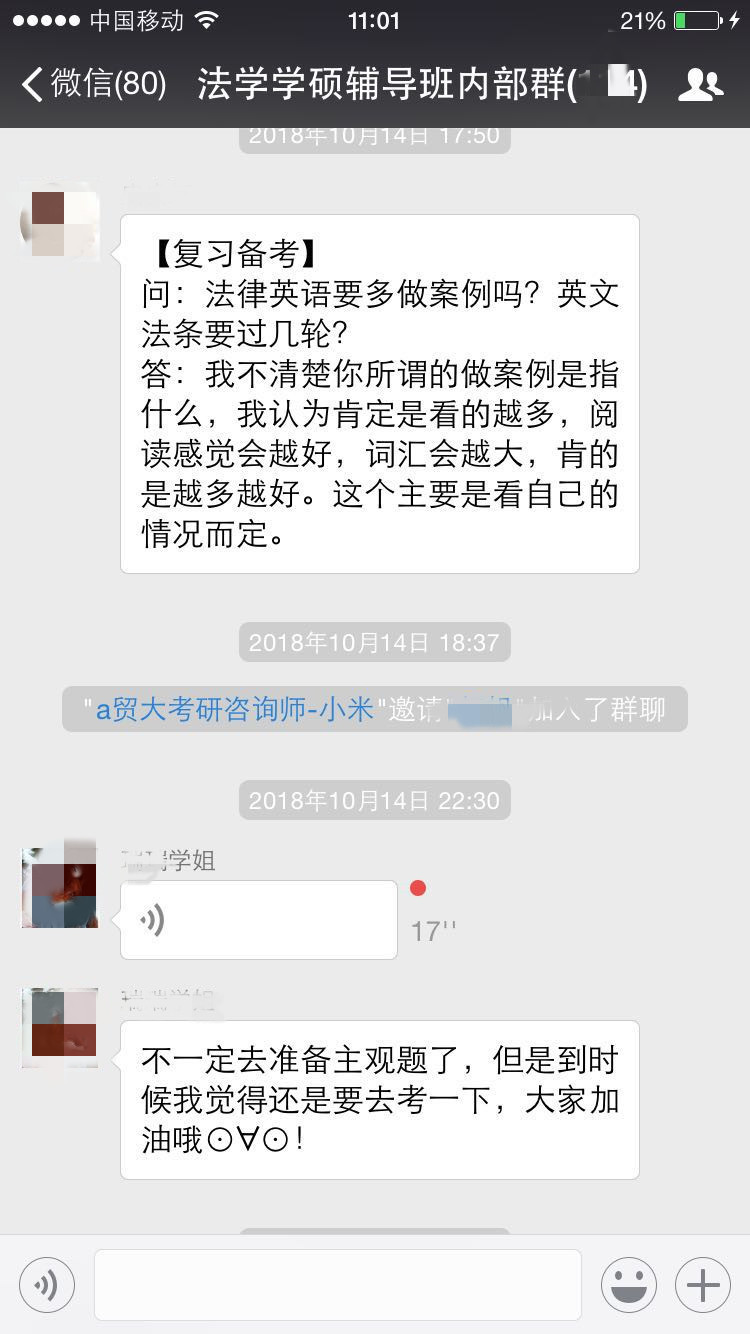Go back to the 微信 chat list
Screen dimensions: 750x1334
pos(92,84)
